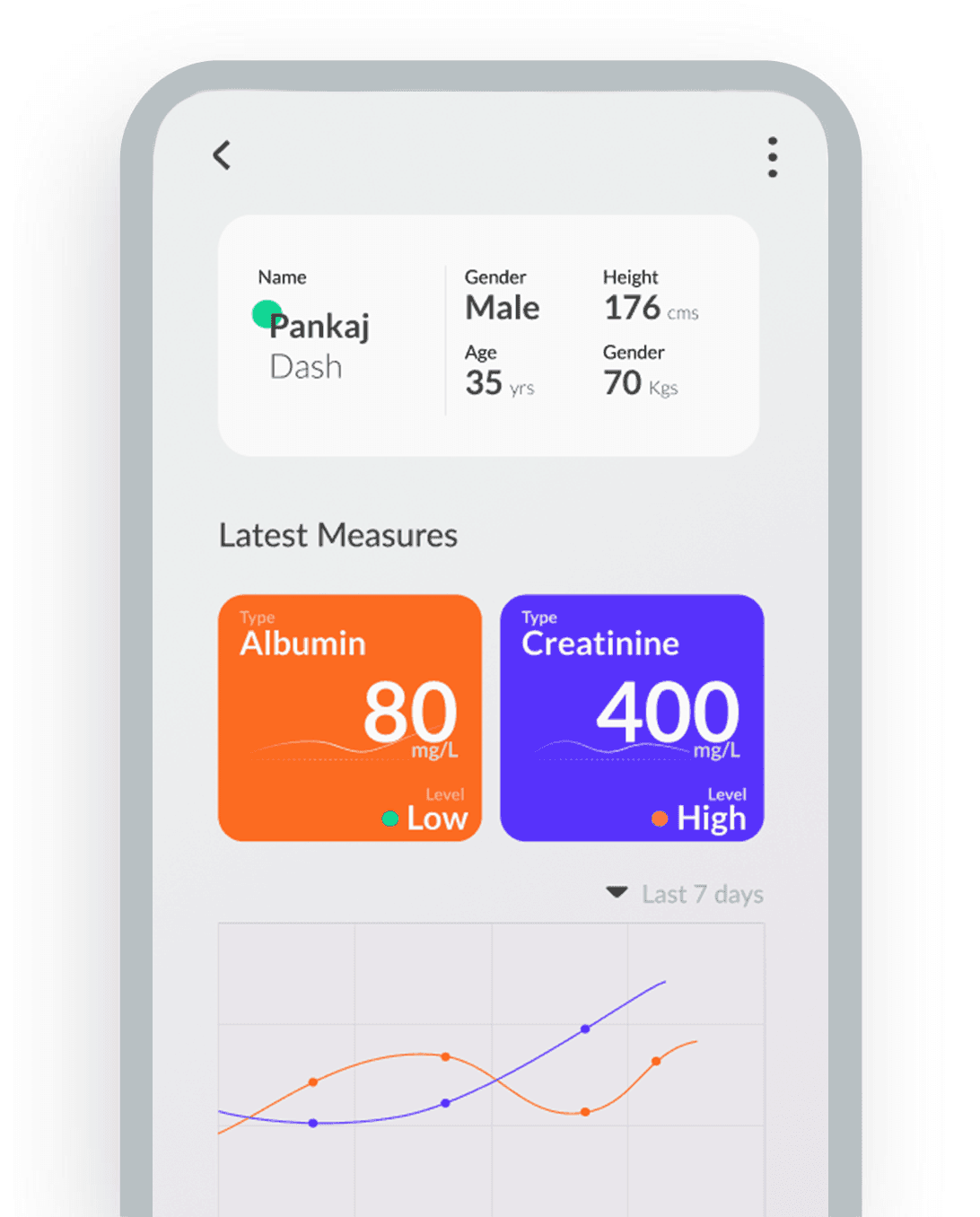Expand the Last 7 days dropdown
The width and height of the screenshot is (980, 1217).
point(686,894)
